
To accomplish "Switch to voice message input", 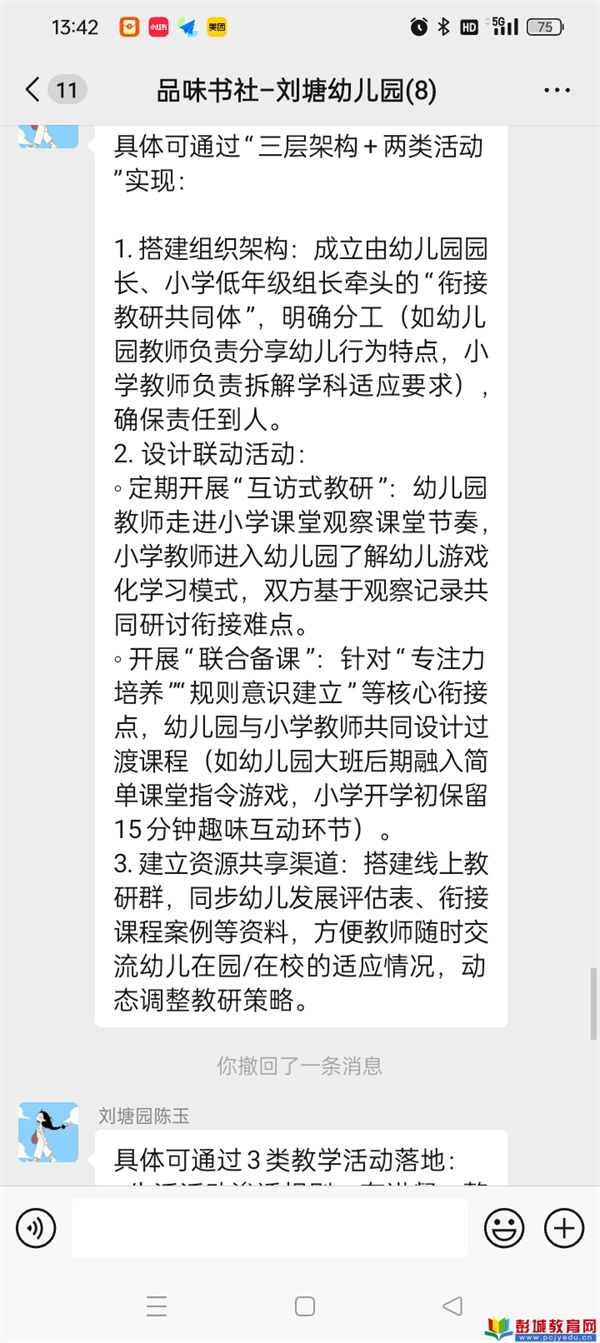I will point(36,1228).
